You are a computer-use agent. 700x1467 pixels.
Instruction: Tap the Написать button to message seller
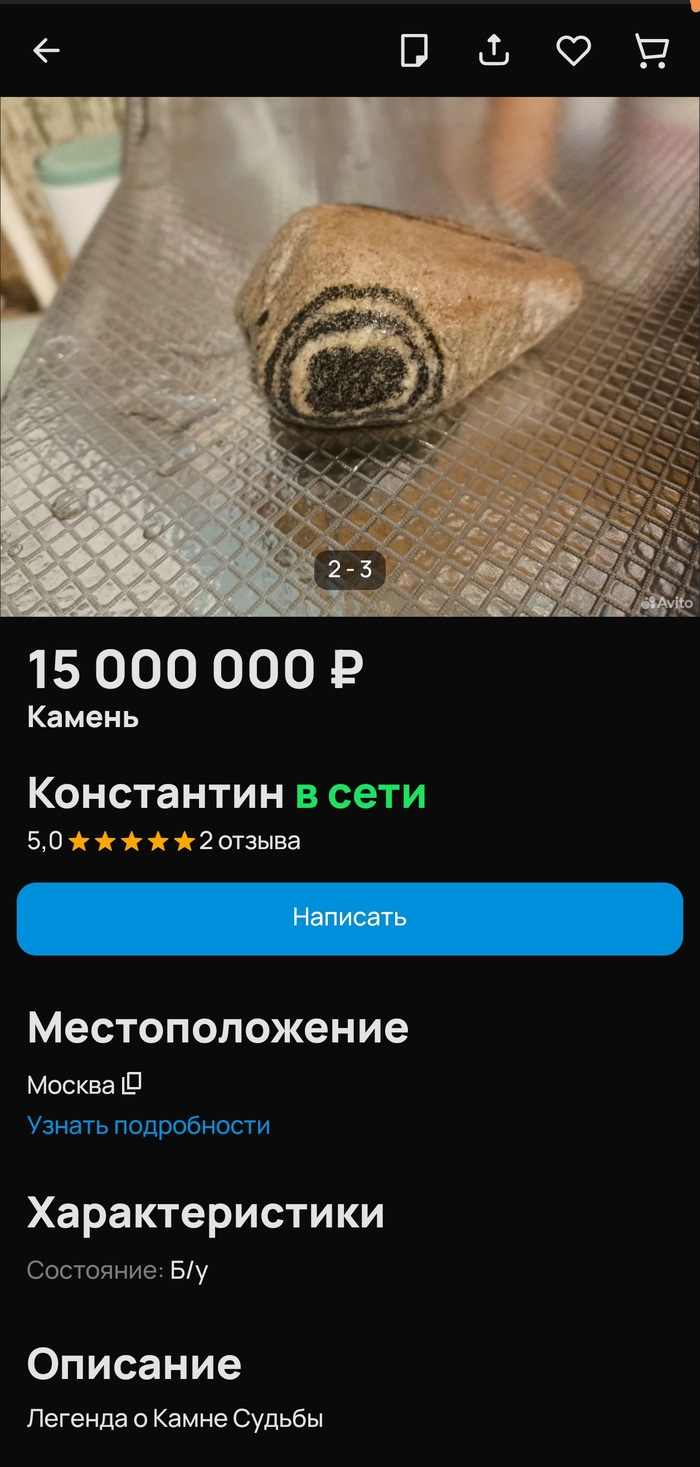pyautogui.click(x=350, y=918)
